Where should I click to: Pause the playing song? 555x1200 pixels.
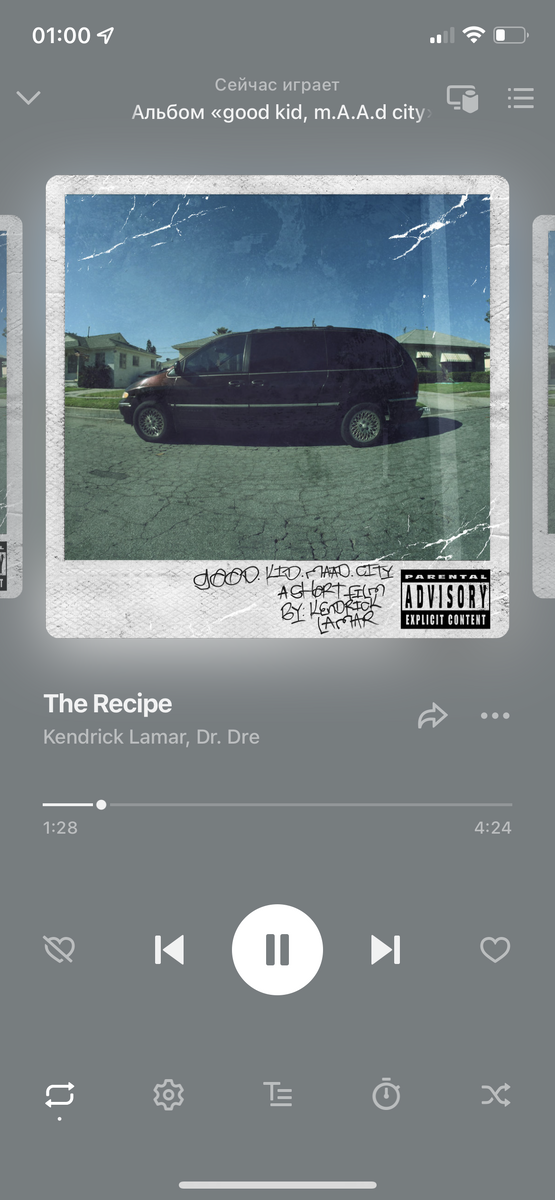point(277,949)
